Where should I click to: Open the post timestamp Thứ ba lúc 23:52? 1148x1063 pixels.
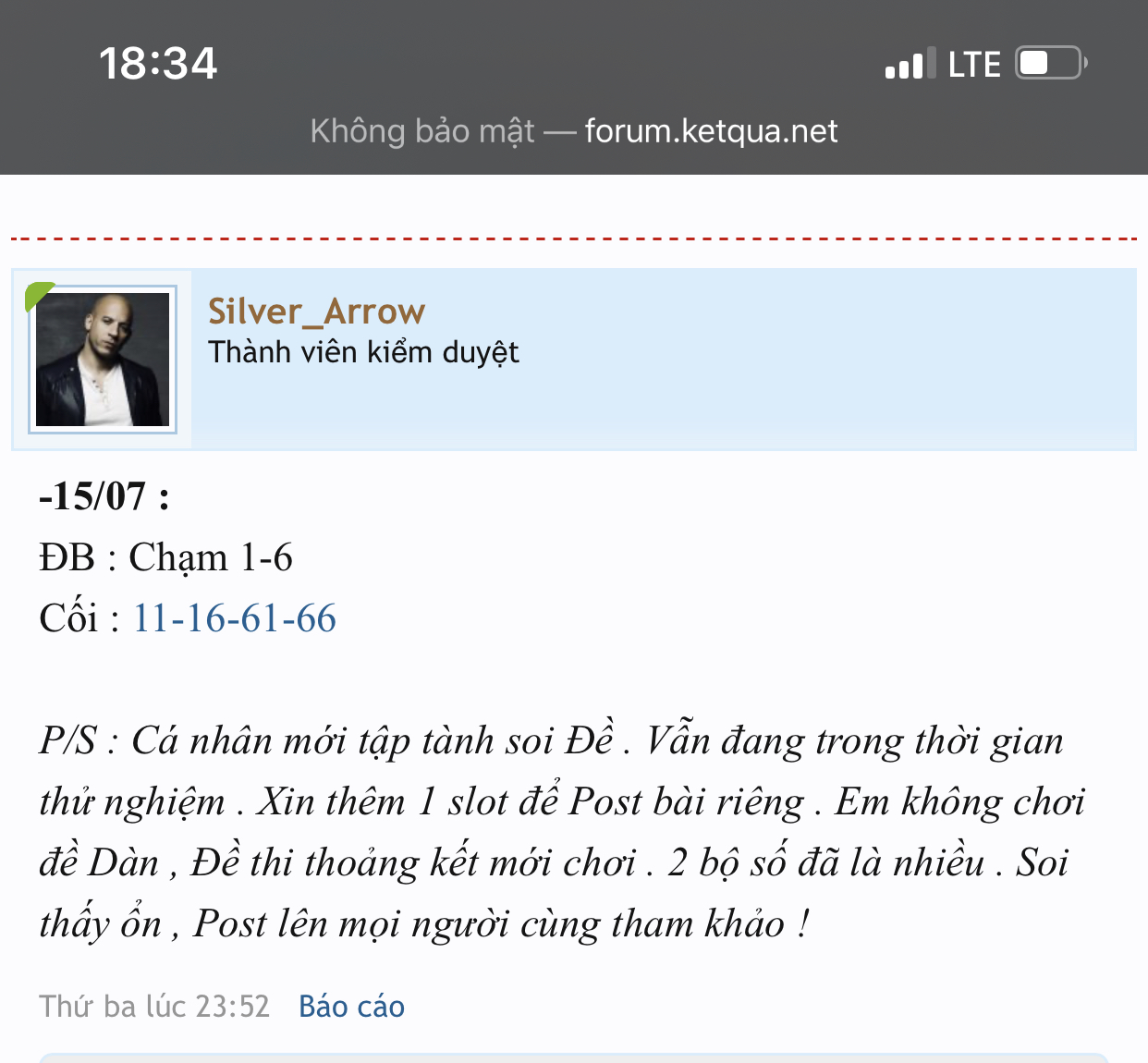pos(154,1006)
